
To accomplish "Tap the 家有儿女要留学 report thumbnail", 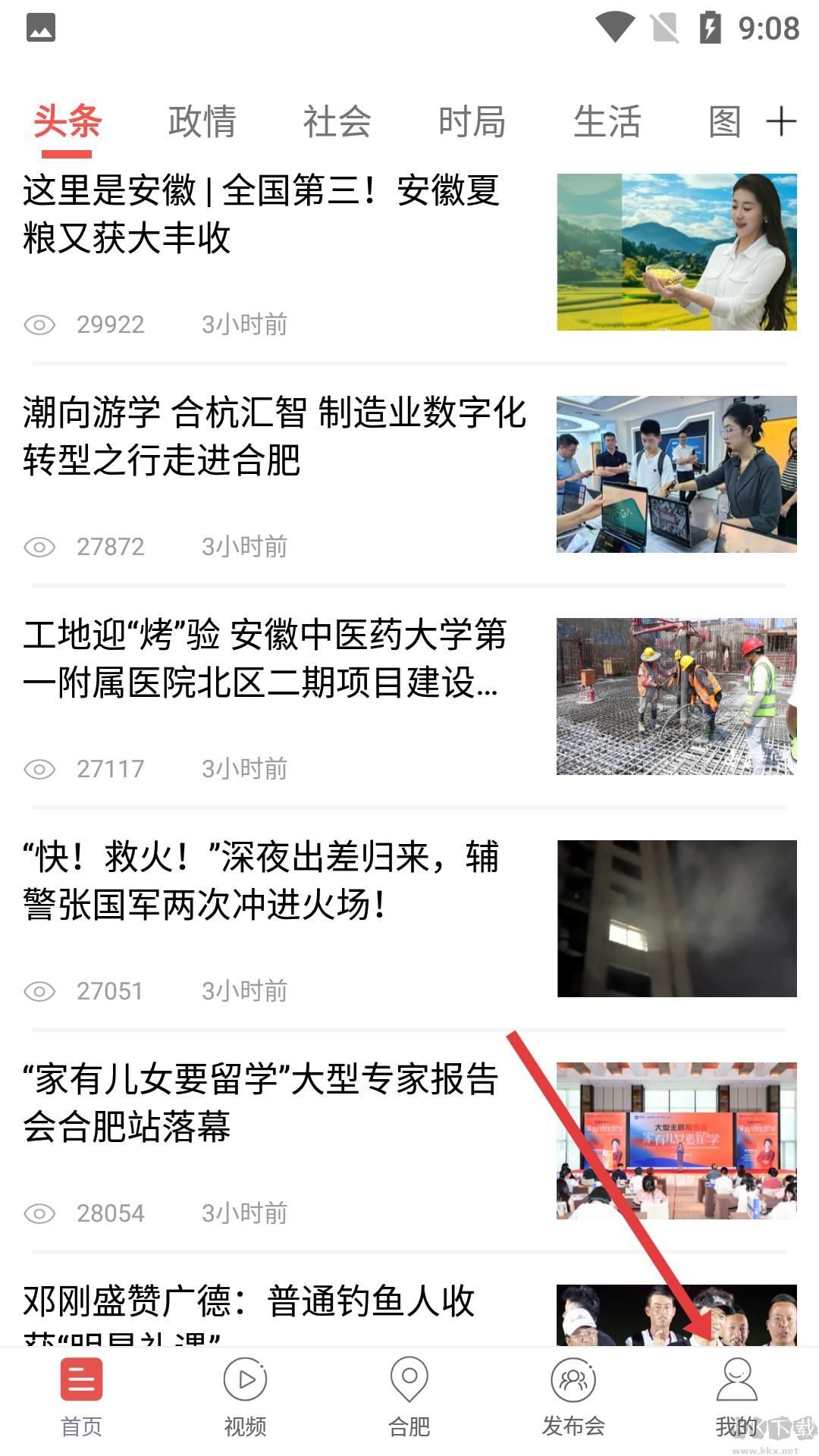I will 677,1137.
